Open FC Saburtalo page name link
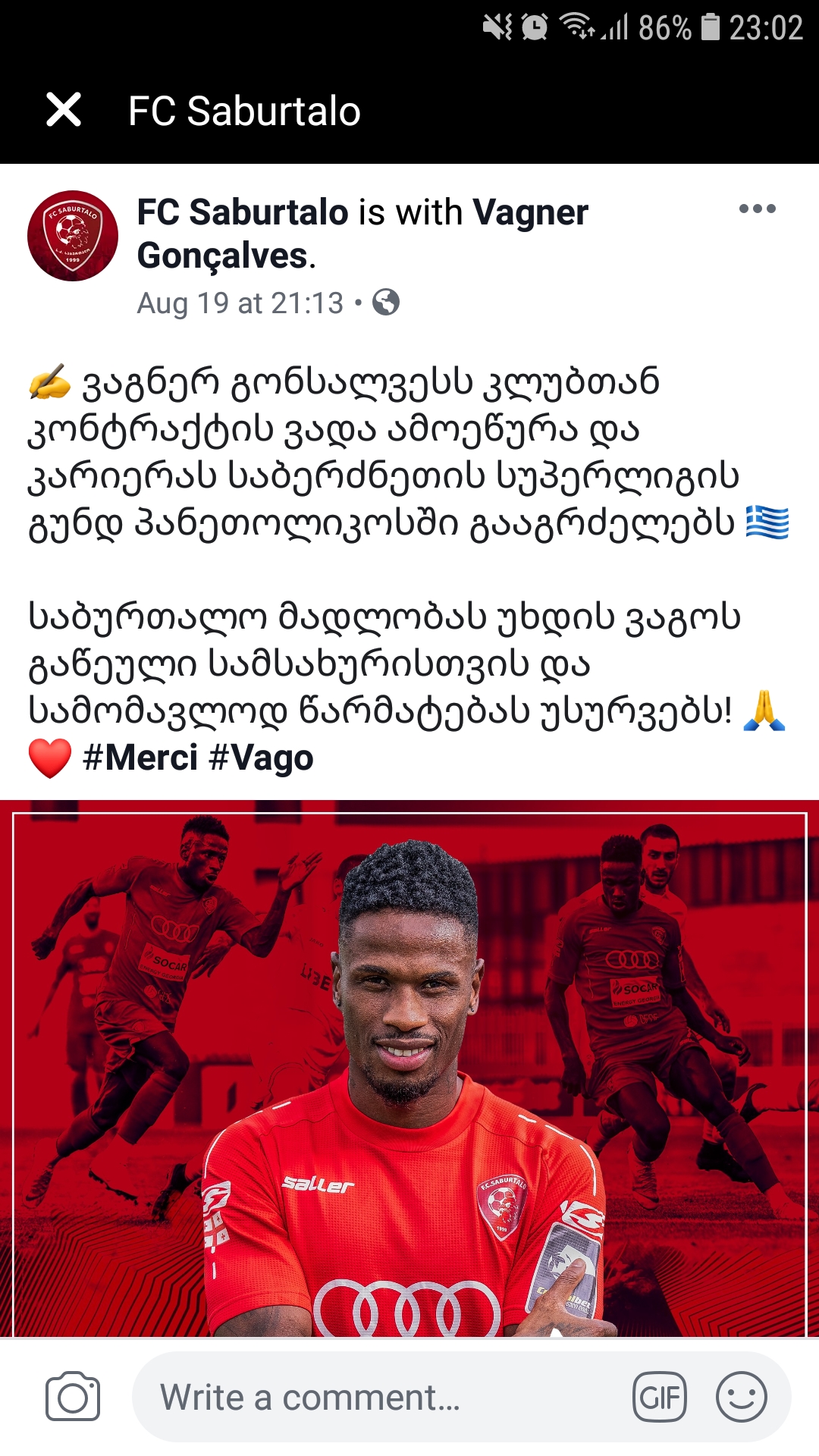819x1456 pixels. 243,212
